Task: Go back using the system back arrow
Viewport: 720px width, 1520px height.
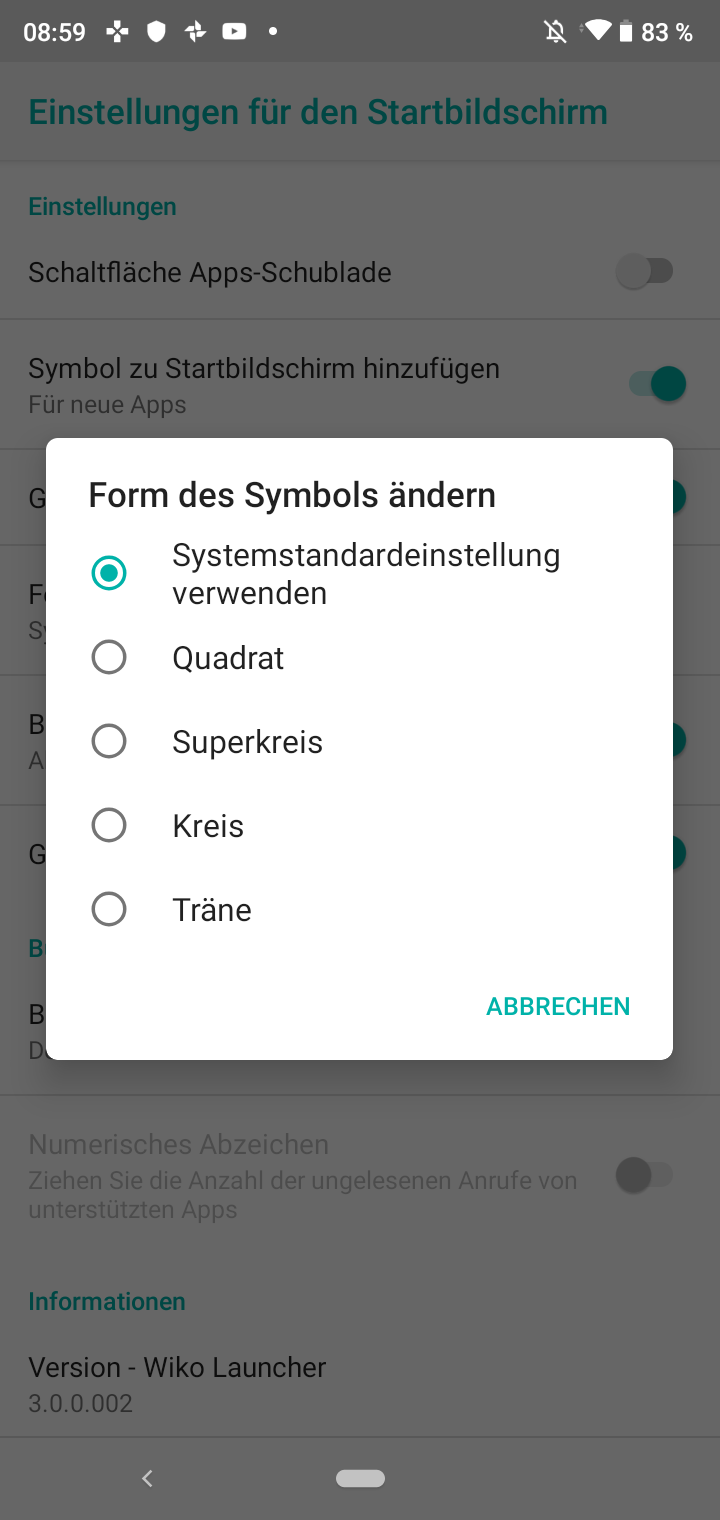Action: [x=147, y=1478]
